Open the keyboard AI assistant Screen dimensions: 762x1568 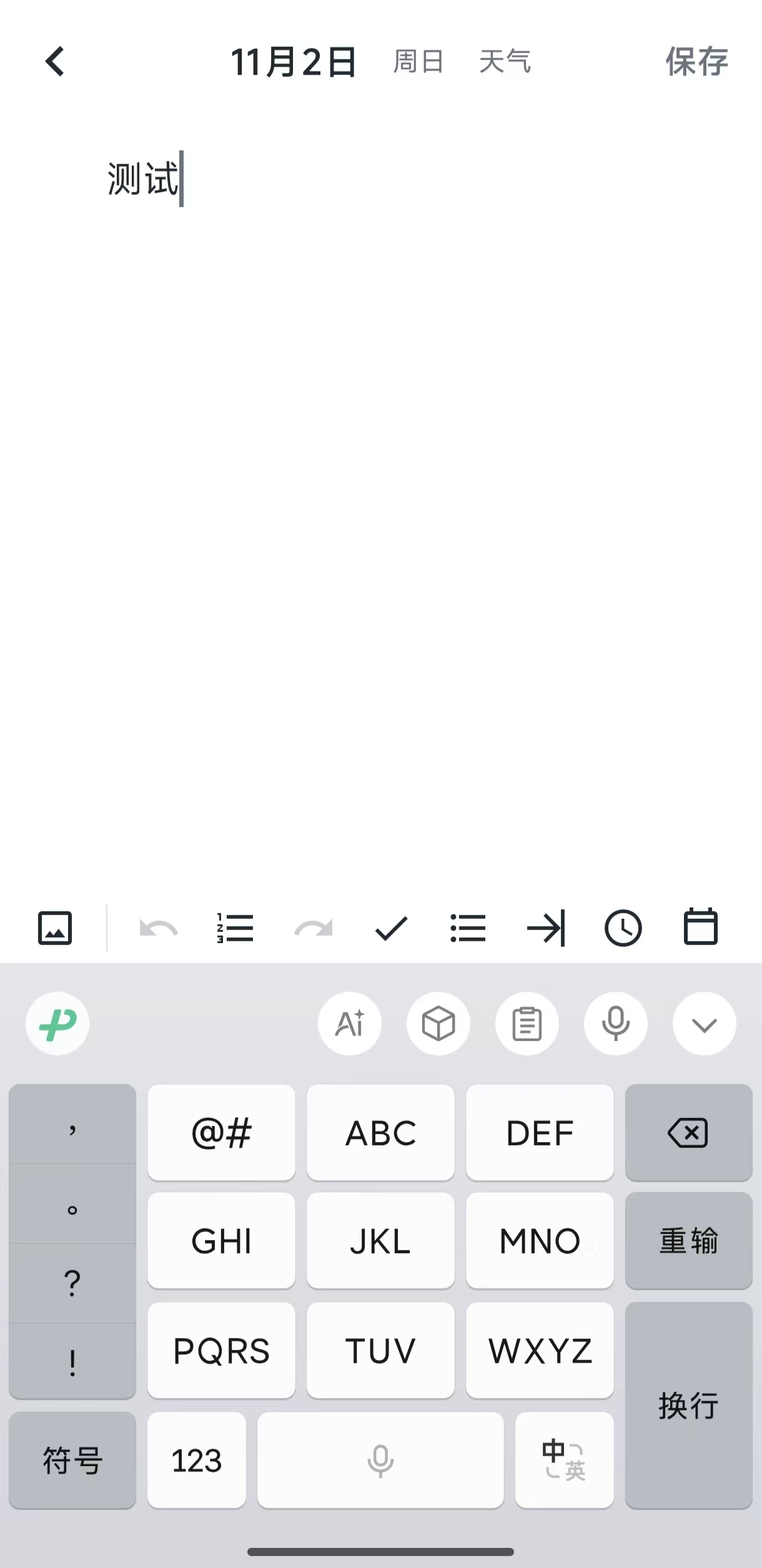click(x=350, y=1024)
